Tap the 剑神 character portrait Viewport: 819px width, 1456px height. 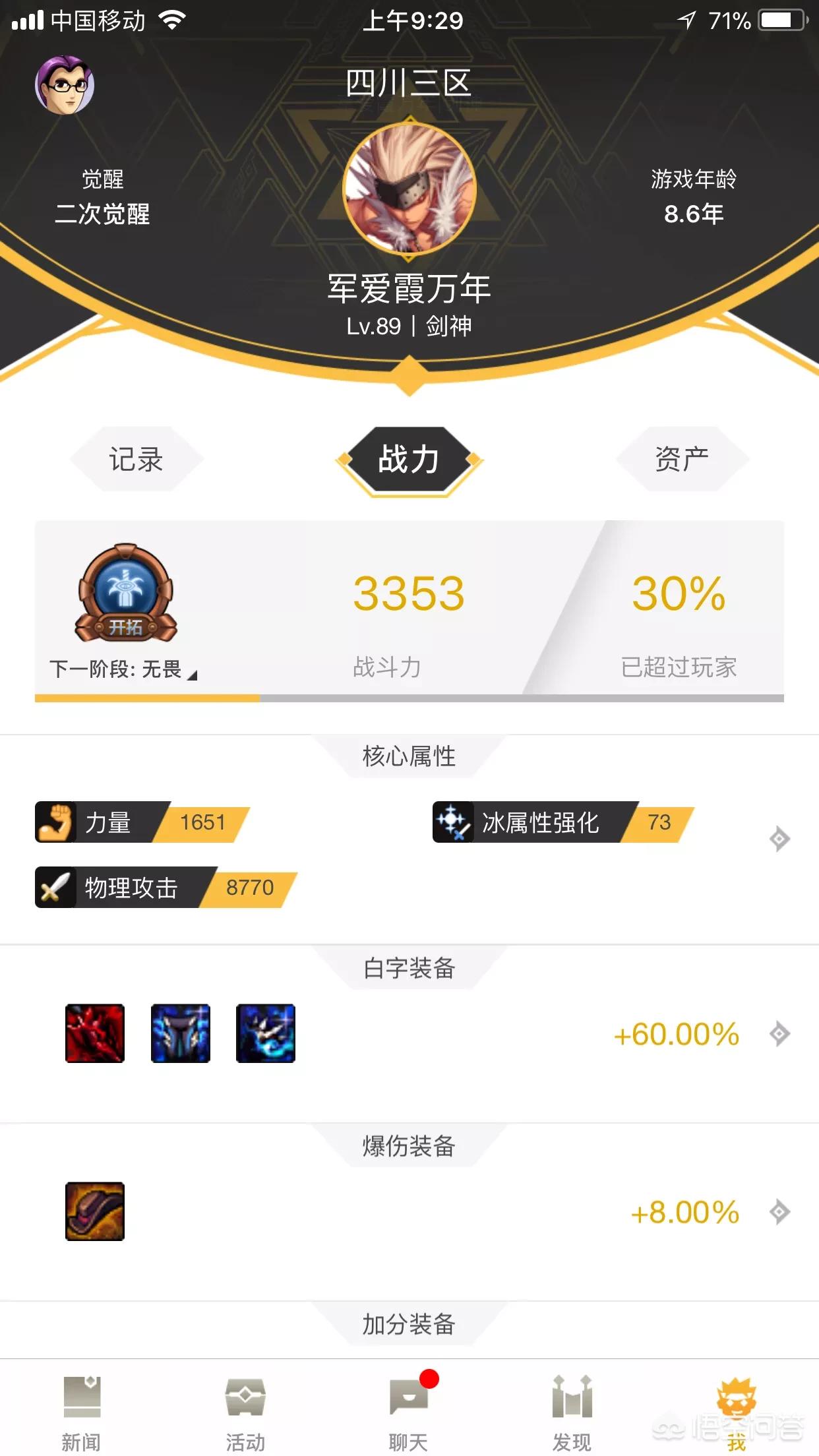[x=409, y=187]
